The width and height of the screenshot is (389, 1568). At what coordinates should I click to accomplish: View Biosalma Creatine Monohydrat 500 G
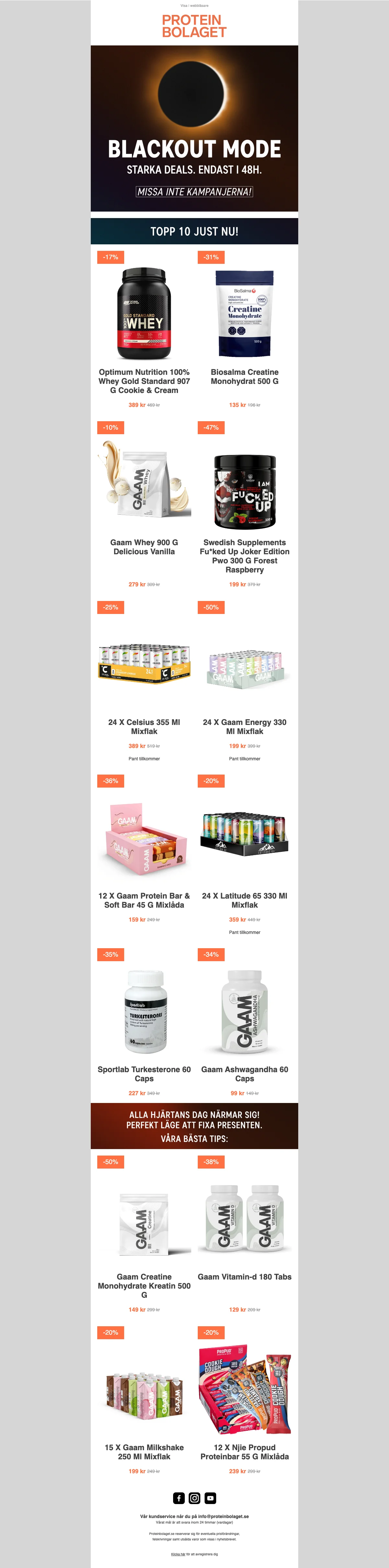coord(244,377)
